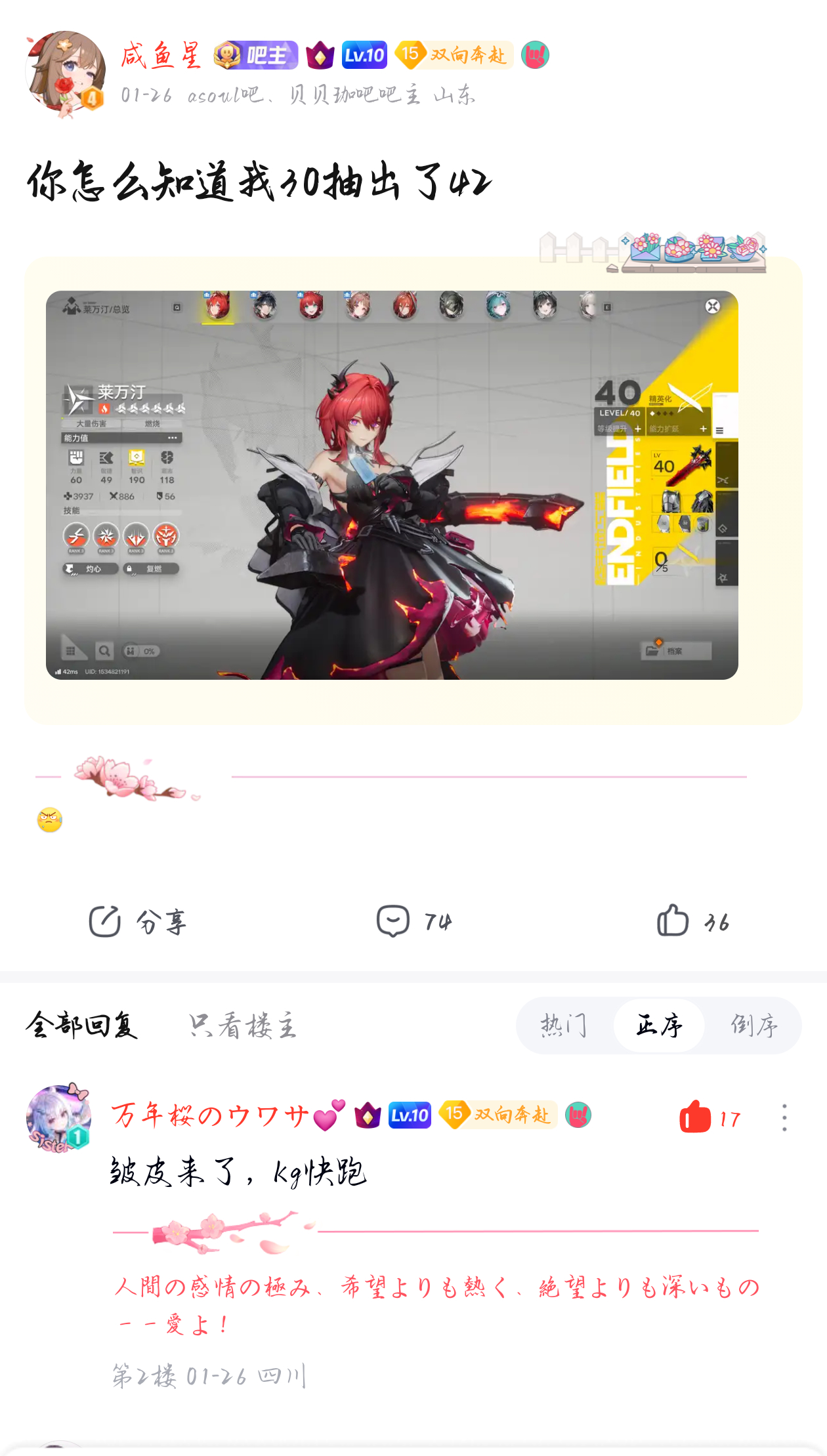Switch to 全部回复 tab
Image resolution: width=827 pixels, height=1456 pixels.
coord(82,1025)
